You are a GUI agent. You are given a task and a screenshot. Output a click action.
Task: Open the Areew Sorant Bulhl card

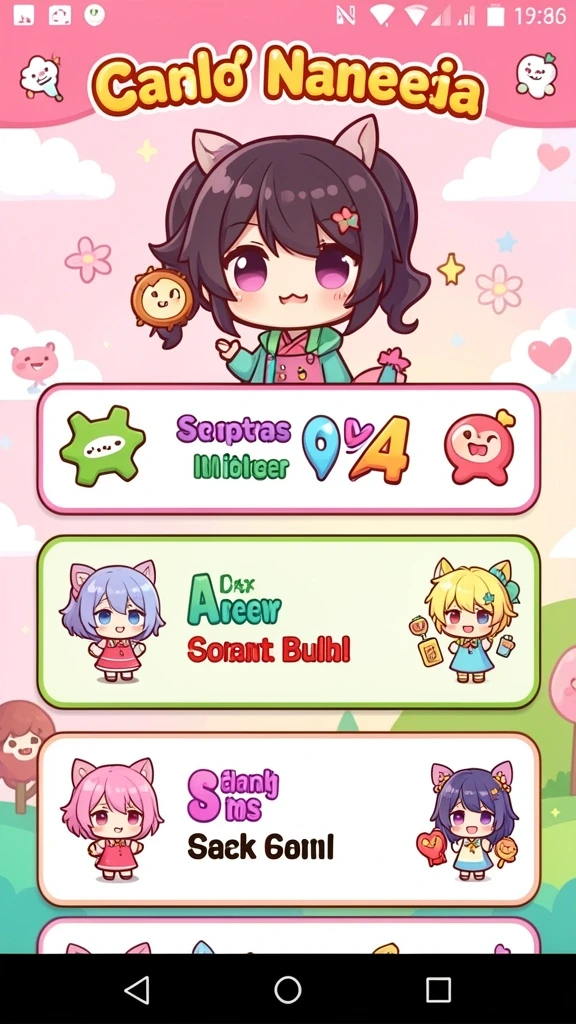pyautogui.click(x=288, y=622)
